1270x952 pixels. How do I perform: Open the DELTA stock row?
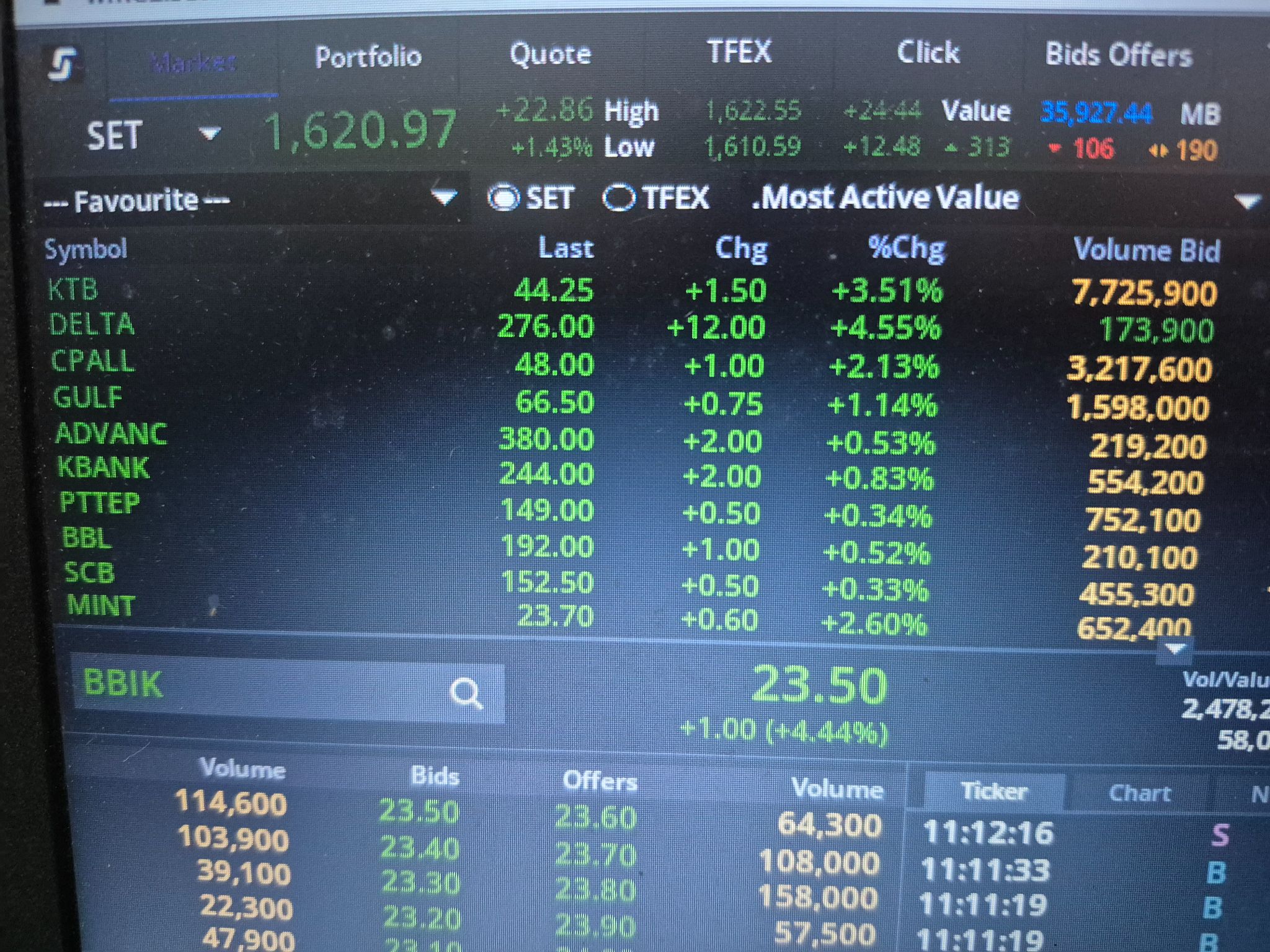pyautogui.click(x=633, y=327)
